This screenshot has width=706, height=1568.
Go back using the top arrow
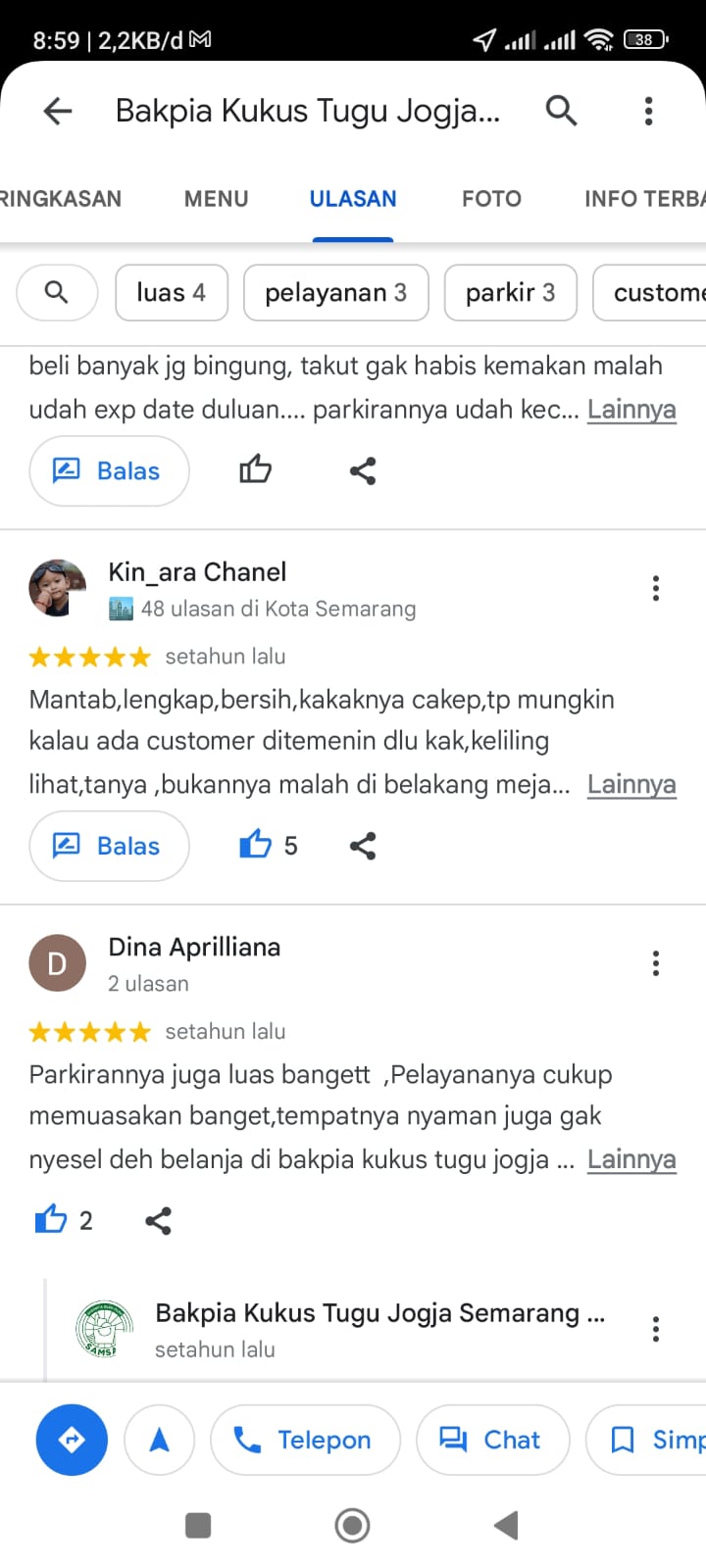58,111
